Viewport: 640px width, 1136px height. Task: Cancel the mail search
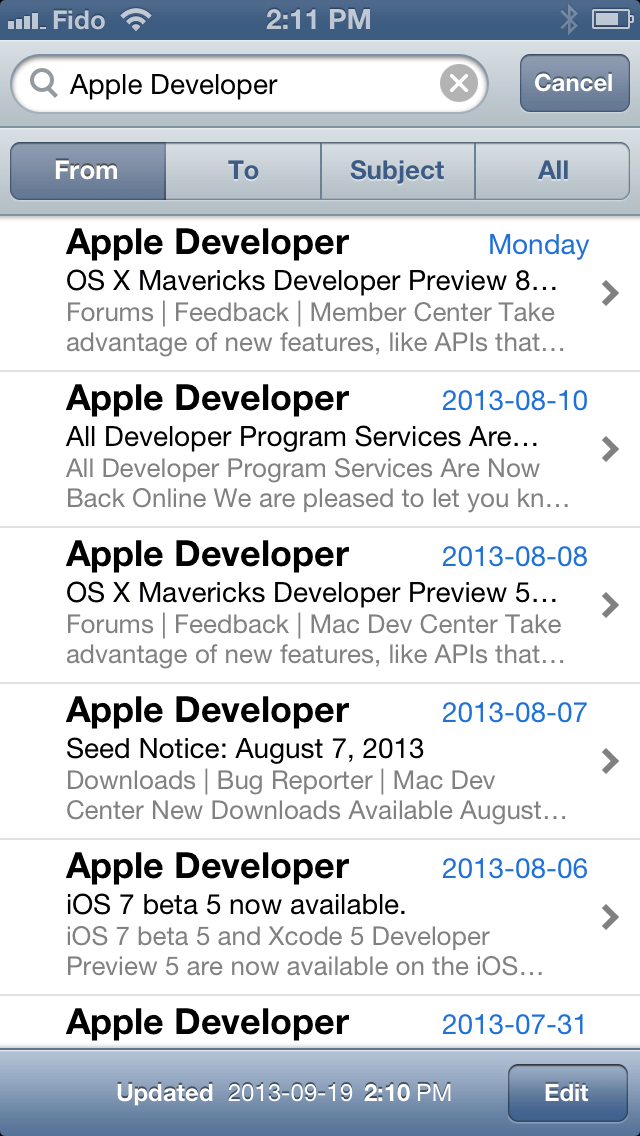tap(573, 83)
